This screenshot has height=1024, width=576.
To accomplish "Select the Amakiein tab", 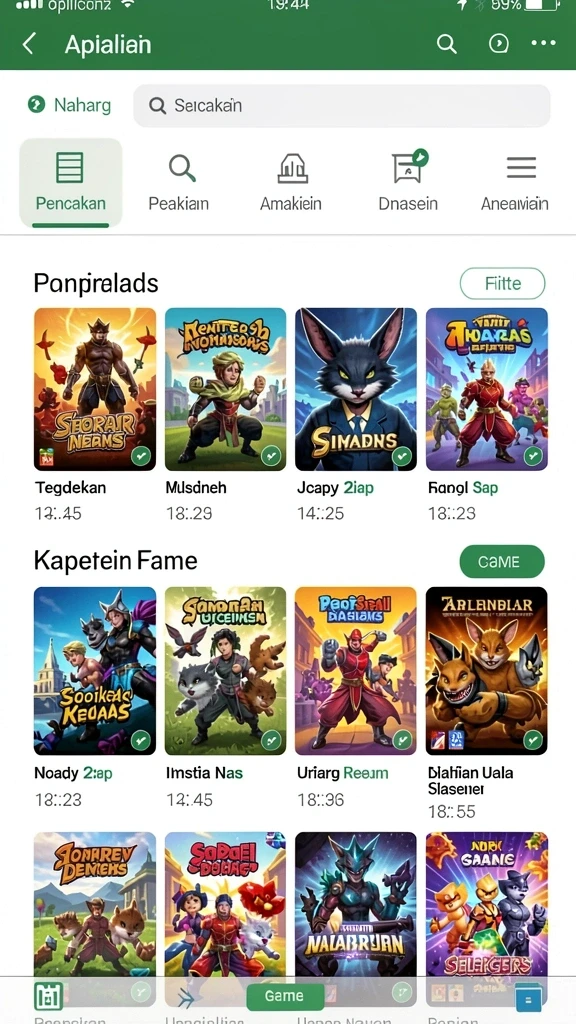I will coord(291,183).
